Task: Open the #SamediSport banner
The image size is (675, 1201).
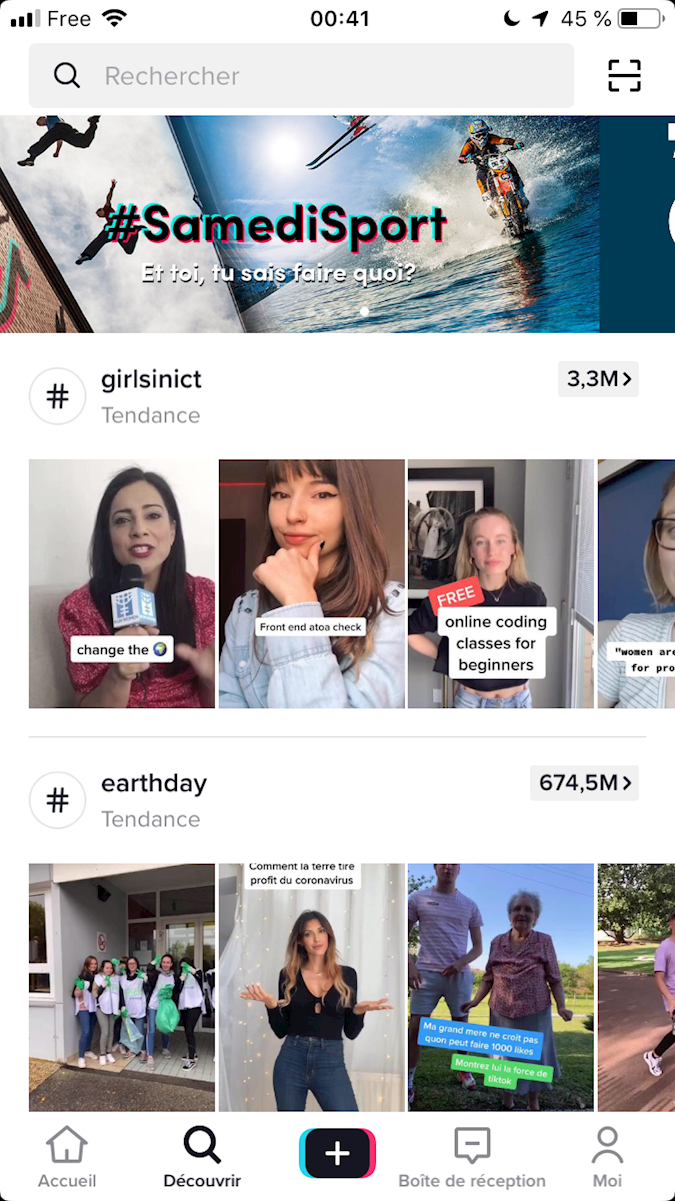Action: tap(300, 224)
